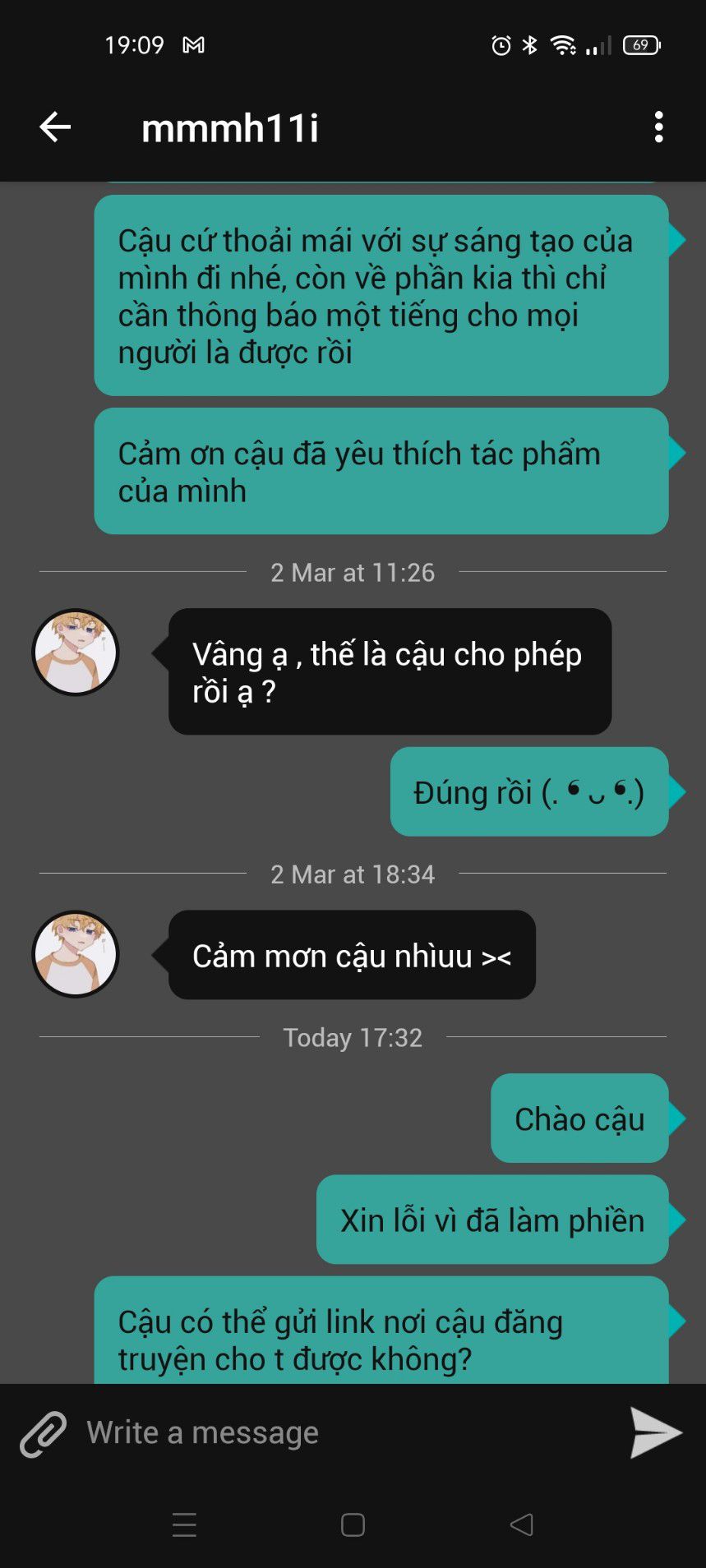Send the message with the arrow icon

(655, 1432)
